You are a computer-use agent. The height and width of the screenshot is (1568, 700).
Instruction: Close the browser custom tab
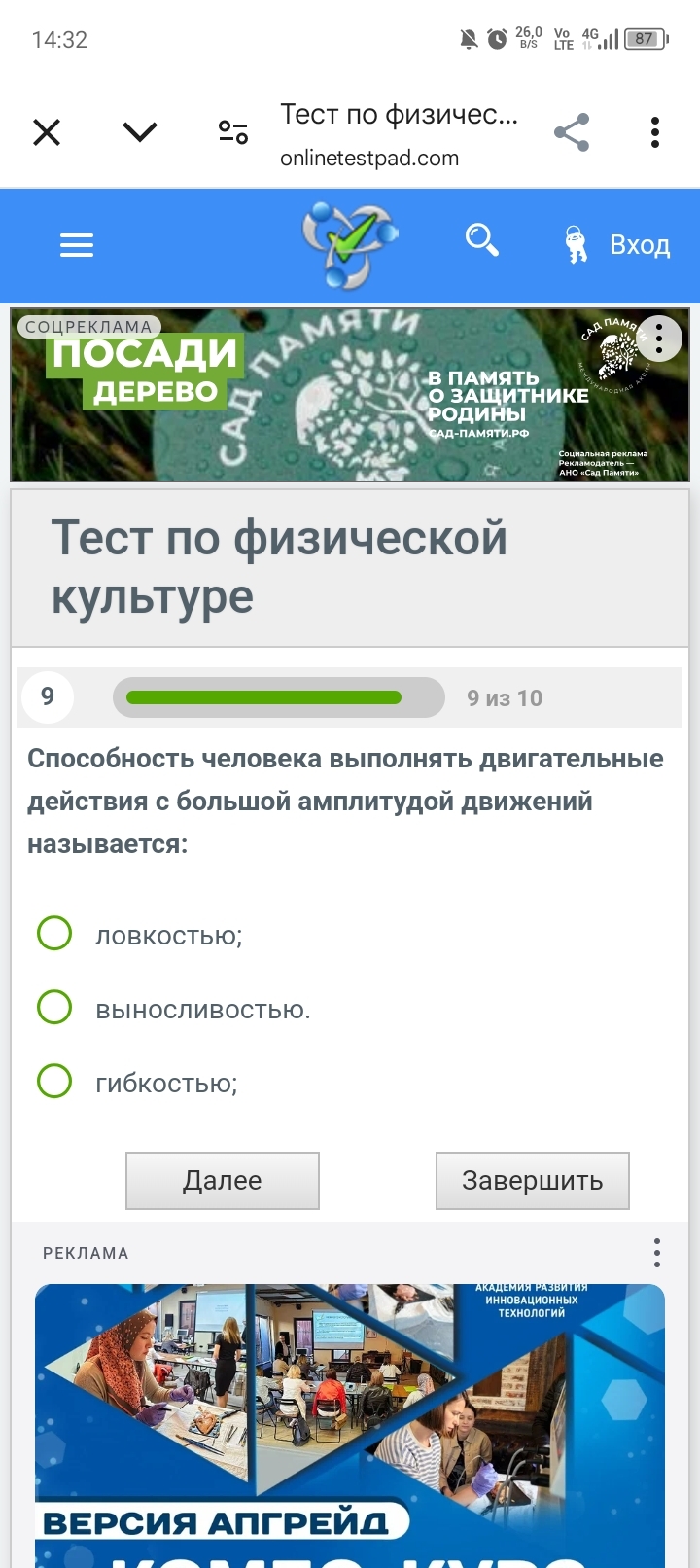47,132
